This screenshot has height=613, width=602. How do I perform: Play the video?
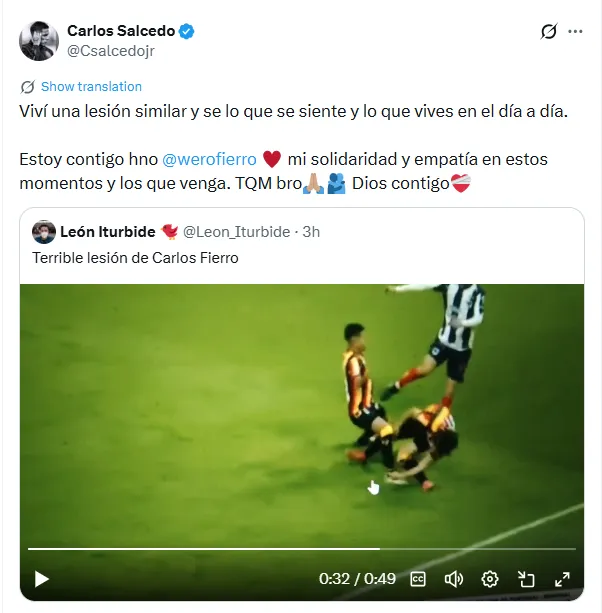tap(42, 578)
